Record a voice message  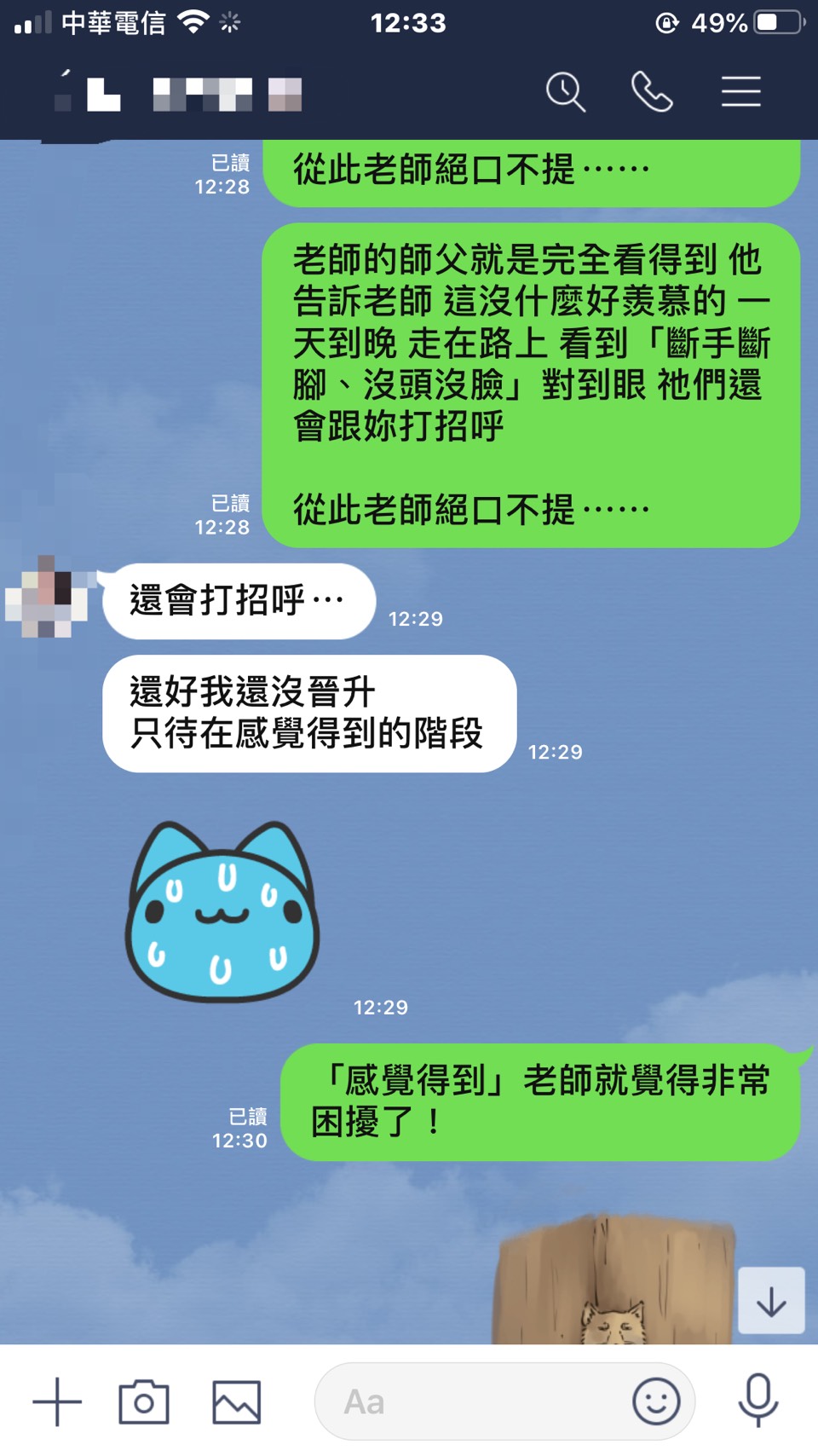tap(758, 1401)
